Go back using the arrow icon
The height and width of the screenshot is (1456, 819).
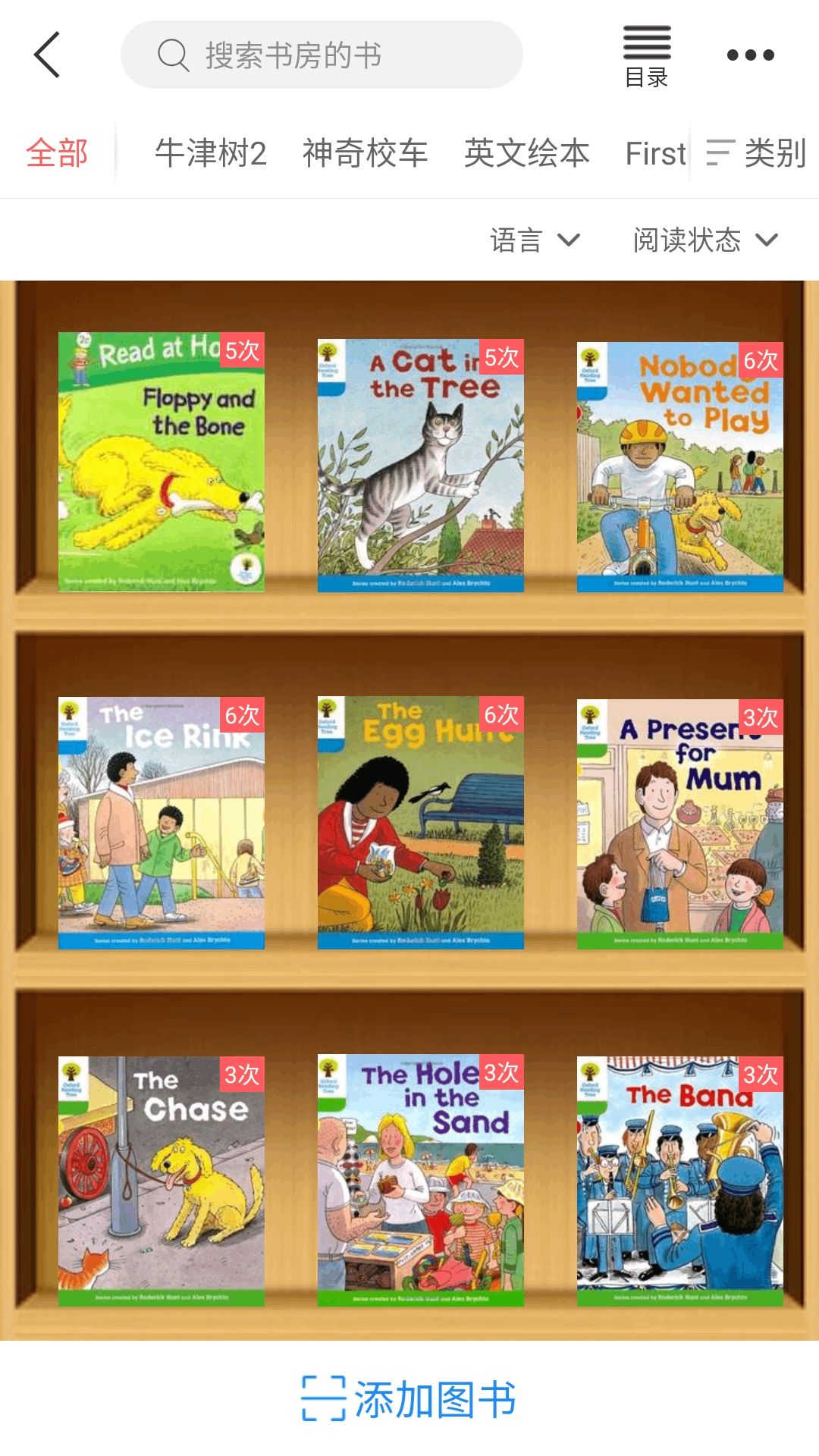pyautogui.click(x=47, y=55)
